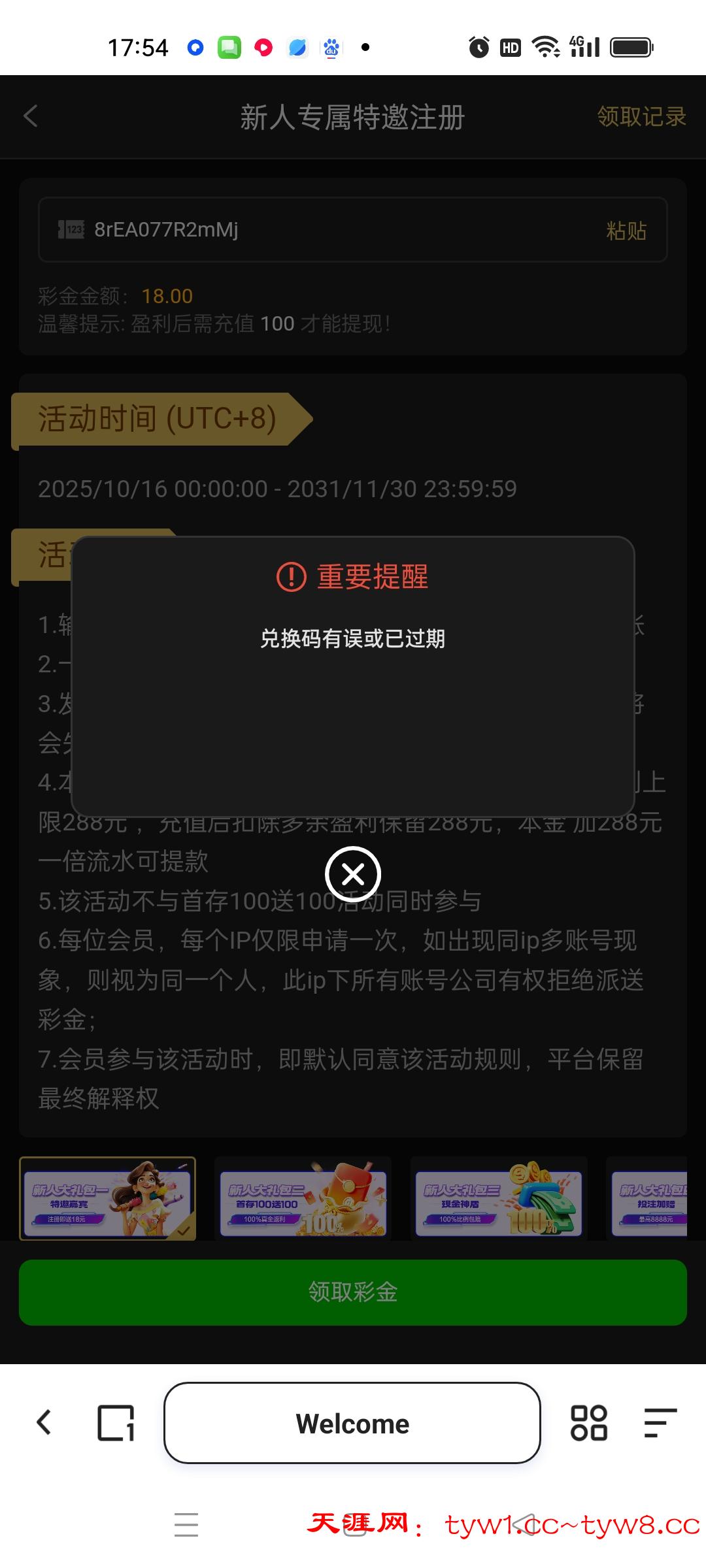Image resolution: width=706 pixels, height=1568 pixels.
Task: Tap the redemption code input field
Action: pyautogui.click(x=327, y=230)
